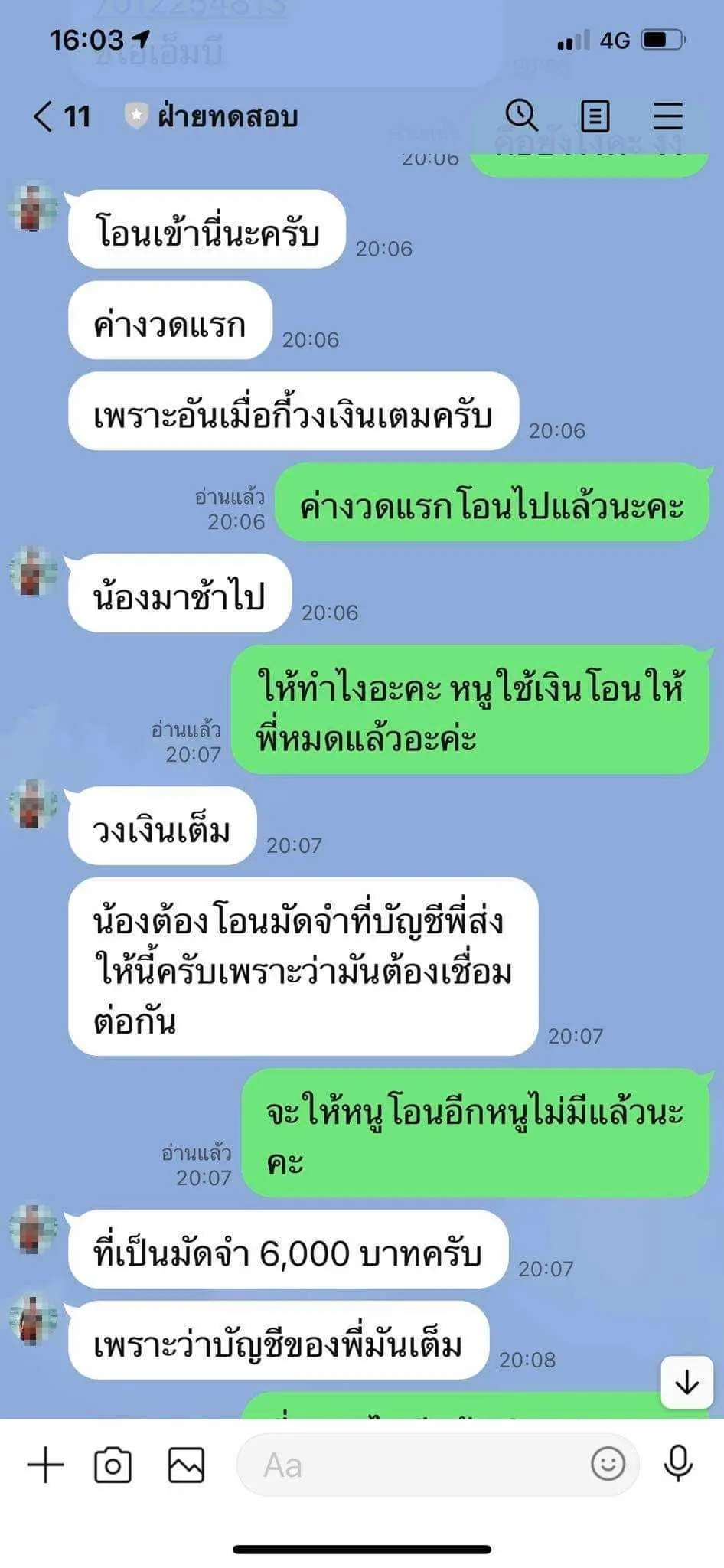This screenshot has width=724, height=1568.
Task: Jump to latest messages with down arrow
Action: pyautogui.click(x=686, y=1382)
